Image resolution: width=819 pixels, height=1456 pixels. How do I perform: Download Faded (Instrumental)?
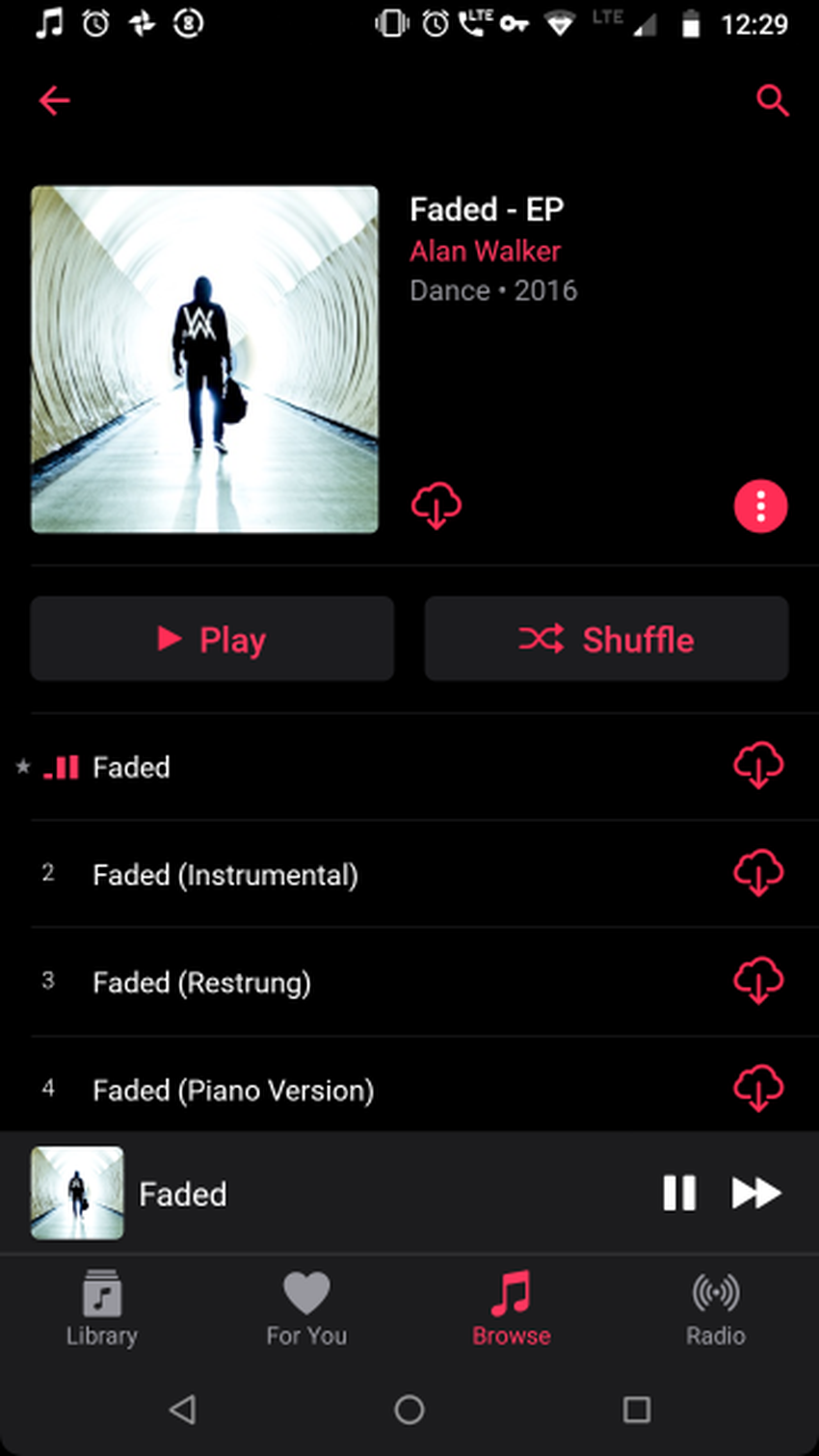[x=758, y=873]
